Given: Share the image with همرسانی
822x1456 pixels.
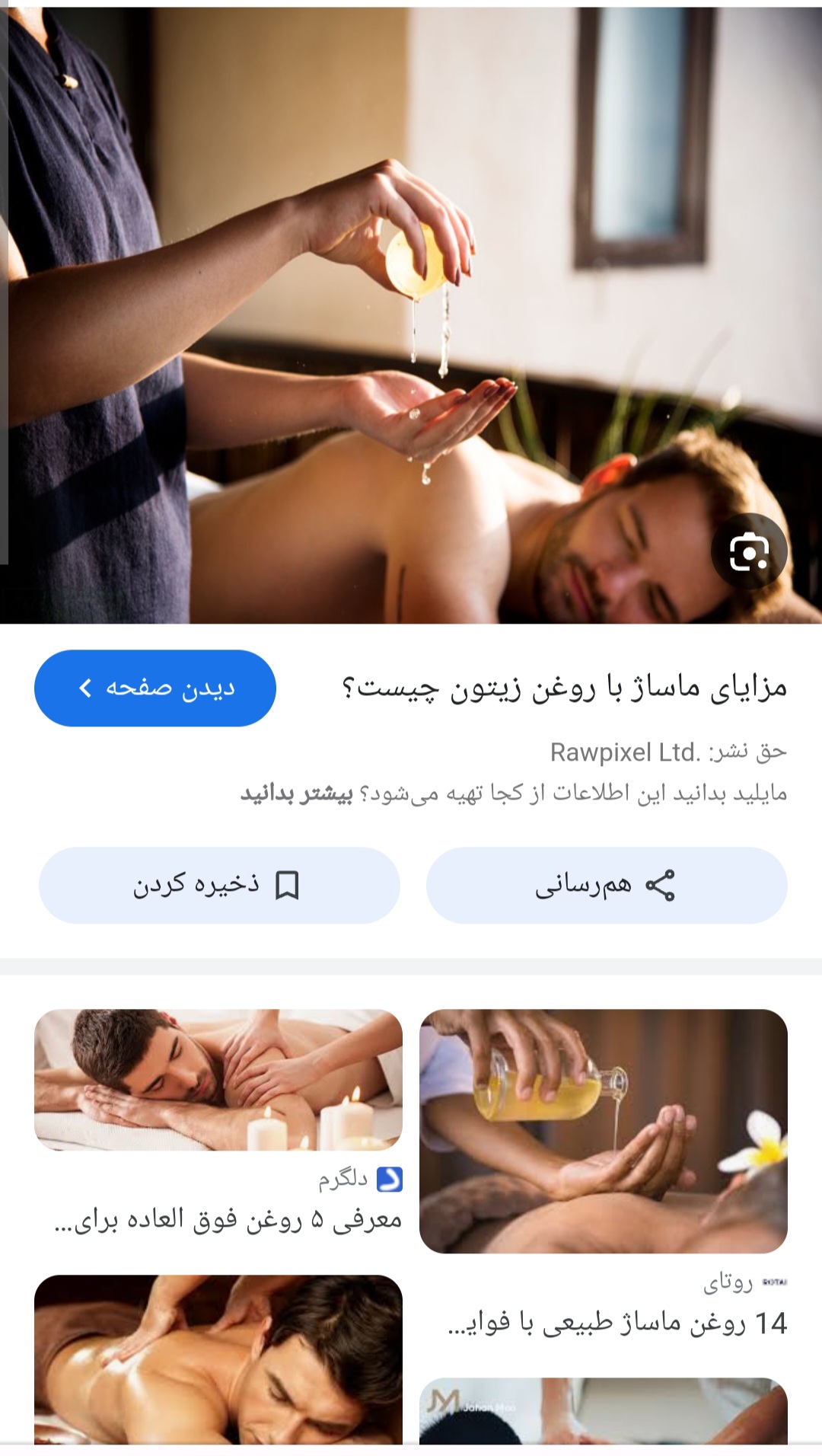Looking at the screenshot, I should (x=607, y=885).
